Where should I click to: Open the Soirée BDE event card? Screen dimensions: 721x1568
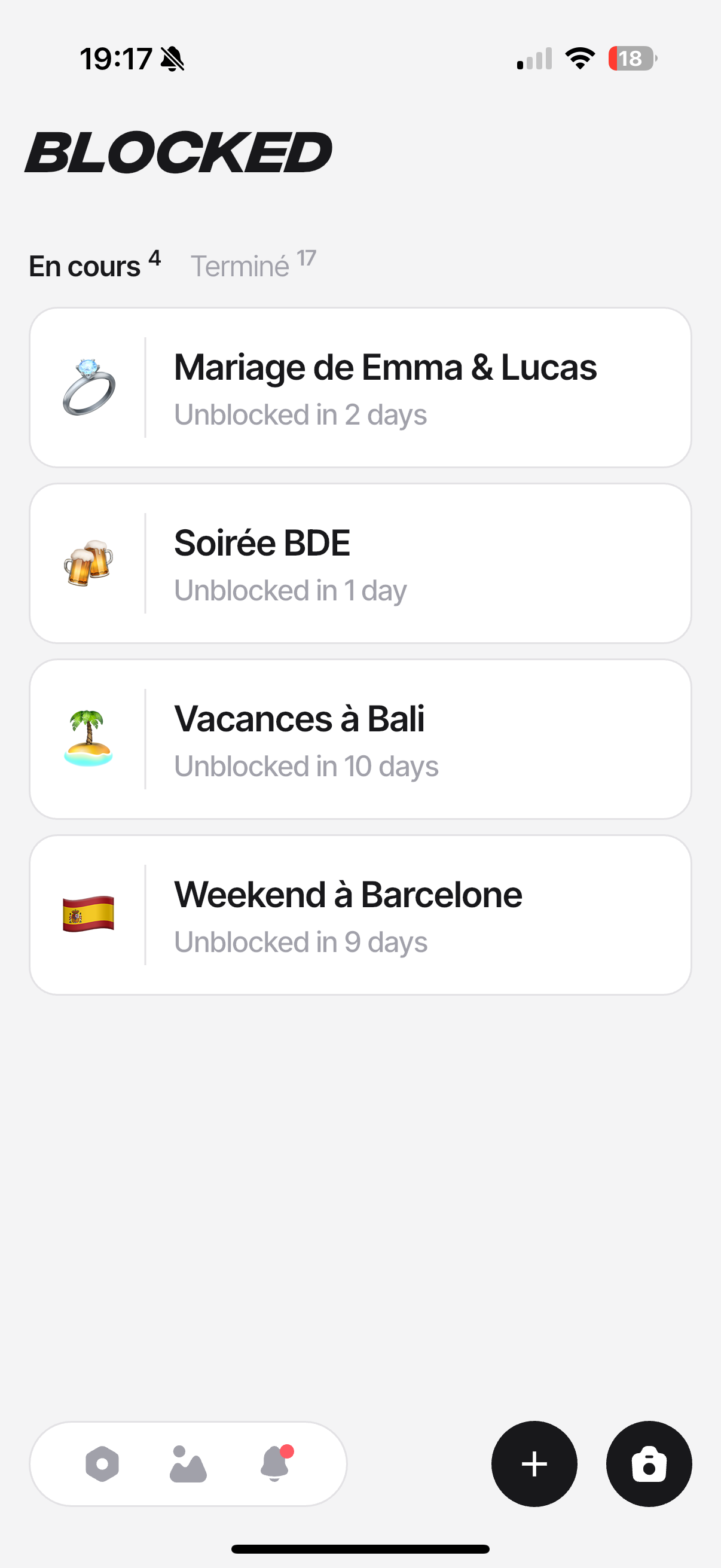[360, 561]
